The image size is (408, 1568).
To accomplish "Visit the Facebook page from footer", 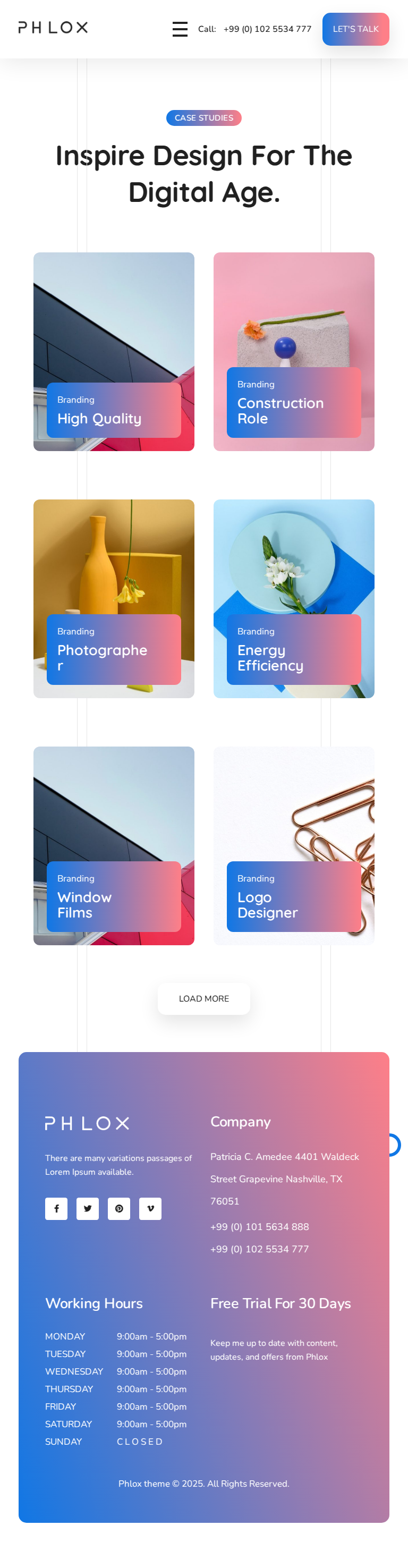I will click(x=56, y=1208).
